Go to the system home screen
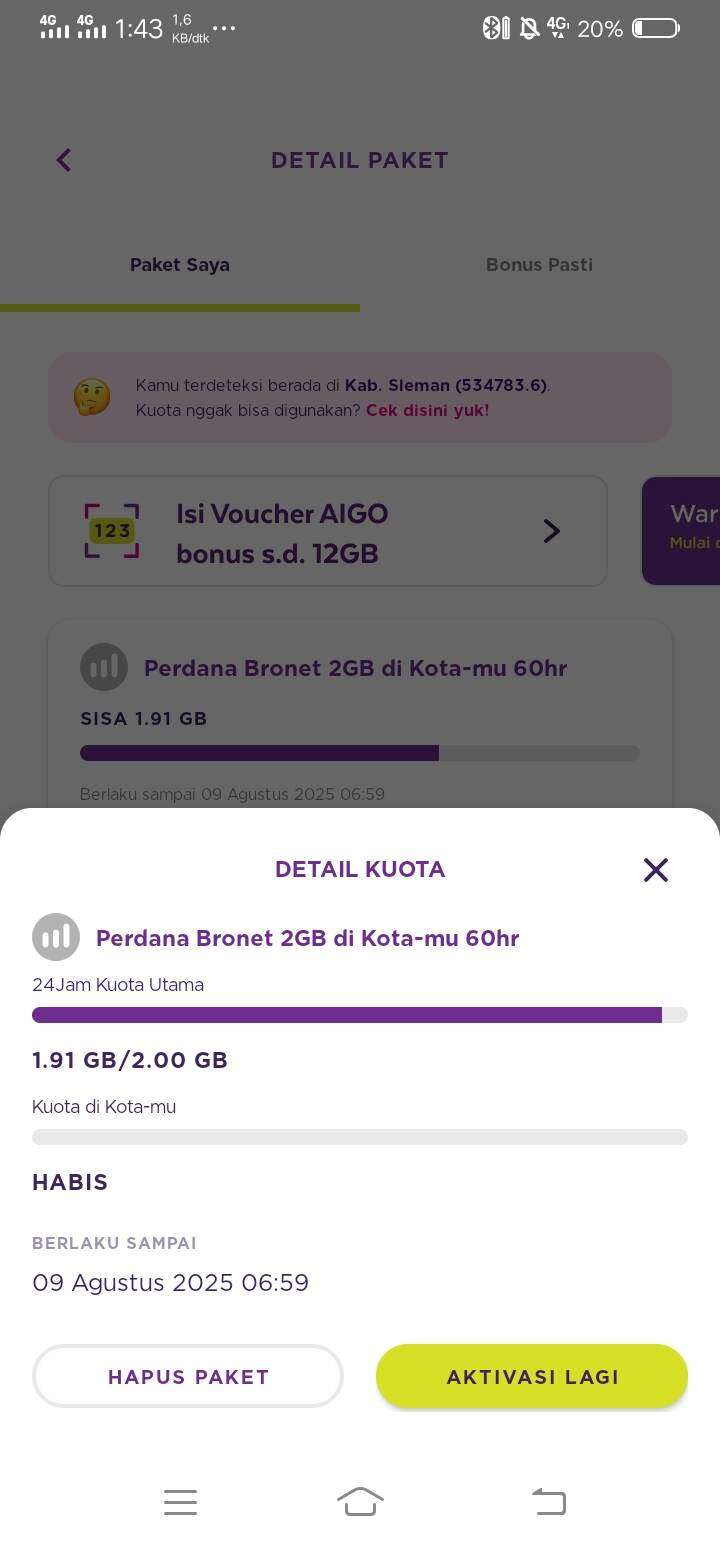 (360, 1501)
